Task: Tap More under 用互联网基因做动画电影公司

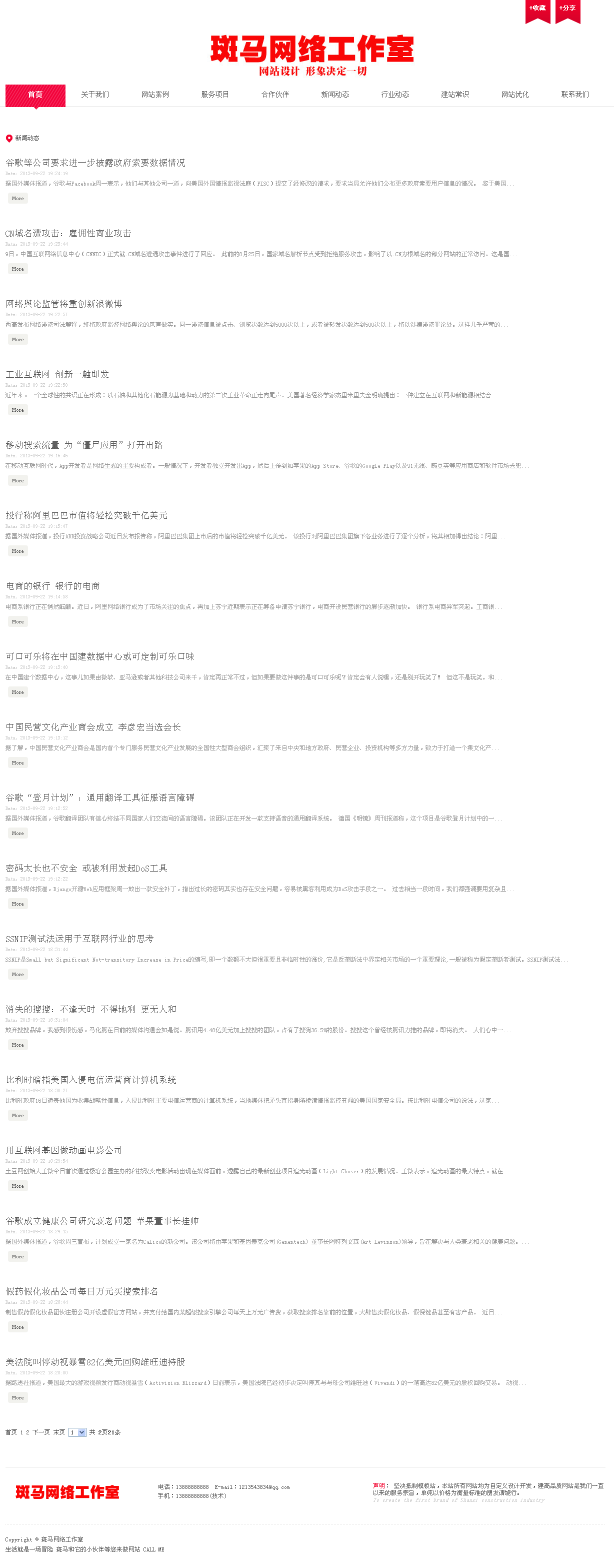Action: pos(17,1186)
